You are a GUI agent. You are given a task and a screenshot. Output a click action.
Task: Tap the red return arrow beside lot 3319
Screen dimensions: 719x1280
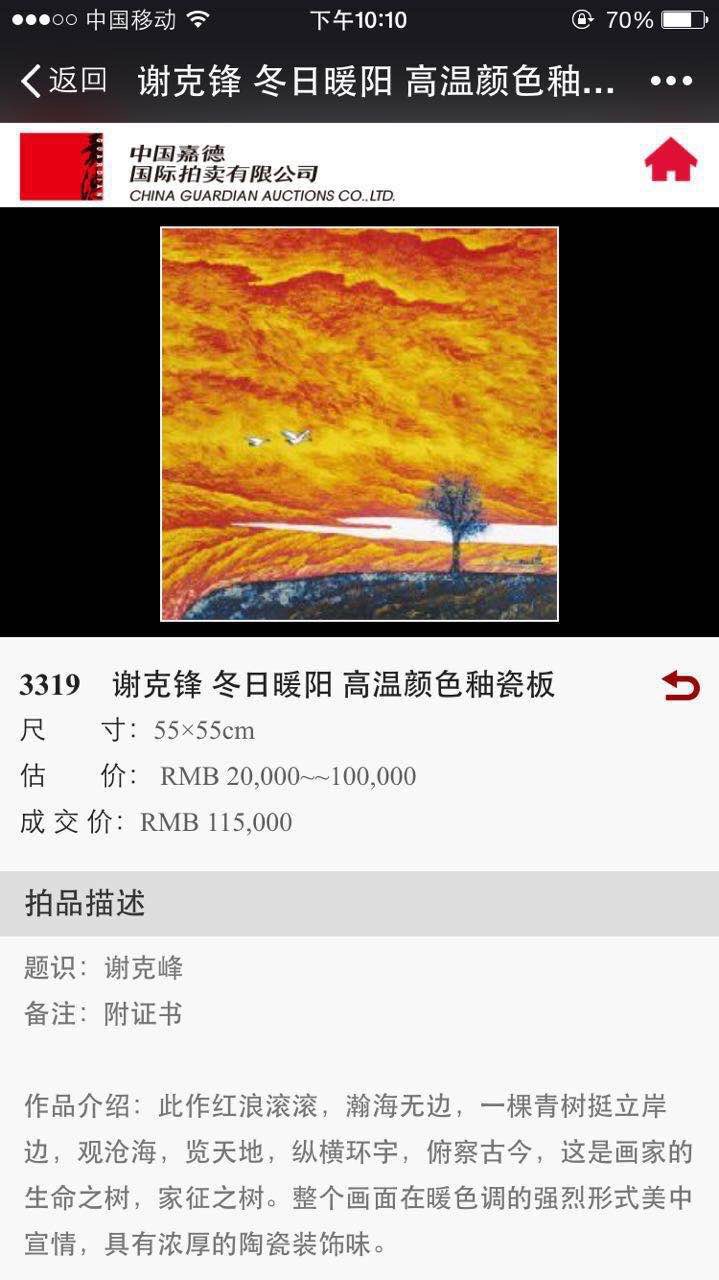[681, 686]
